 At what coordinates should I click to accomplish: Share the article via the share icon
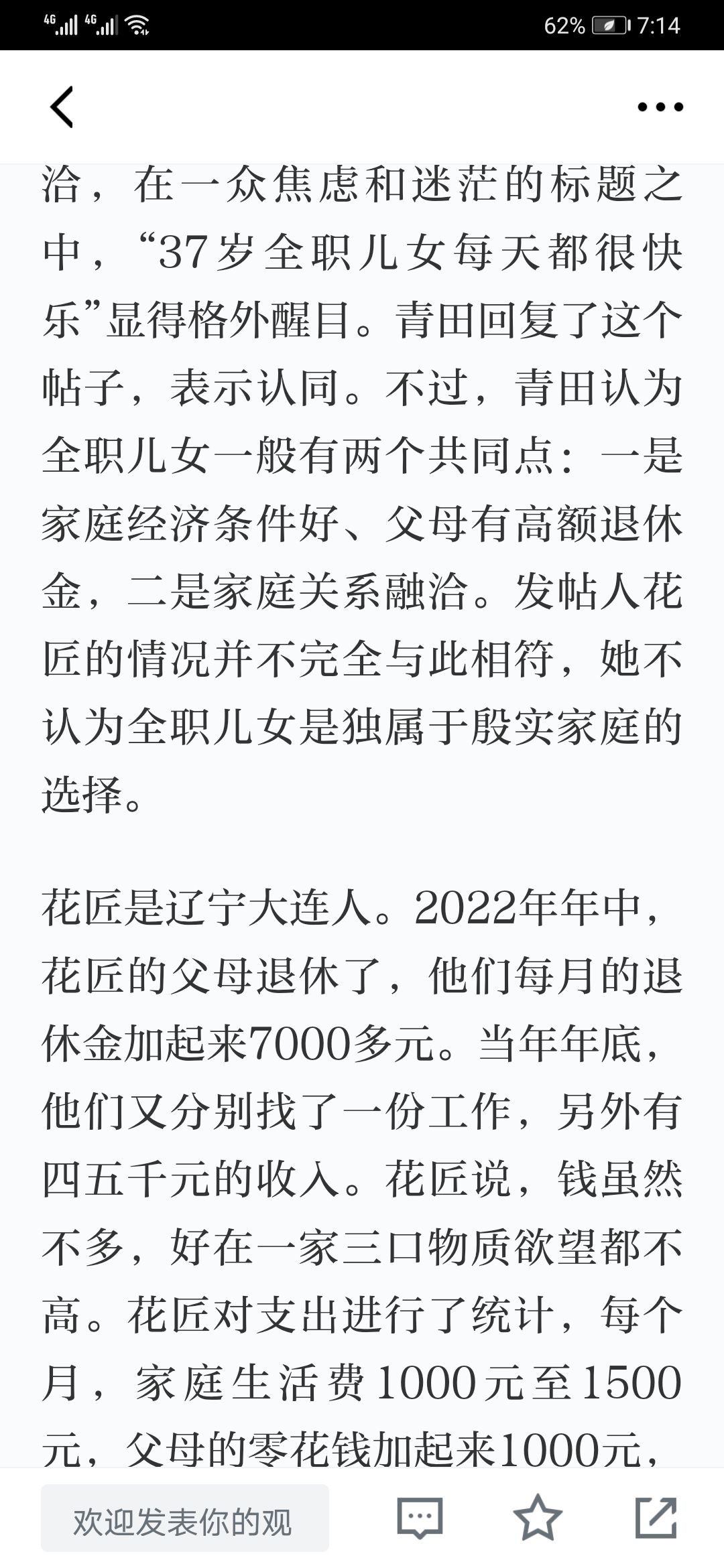[x=656, y=1517]
